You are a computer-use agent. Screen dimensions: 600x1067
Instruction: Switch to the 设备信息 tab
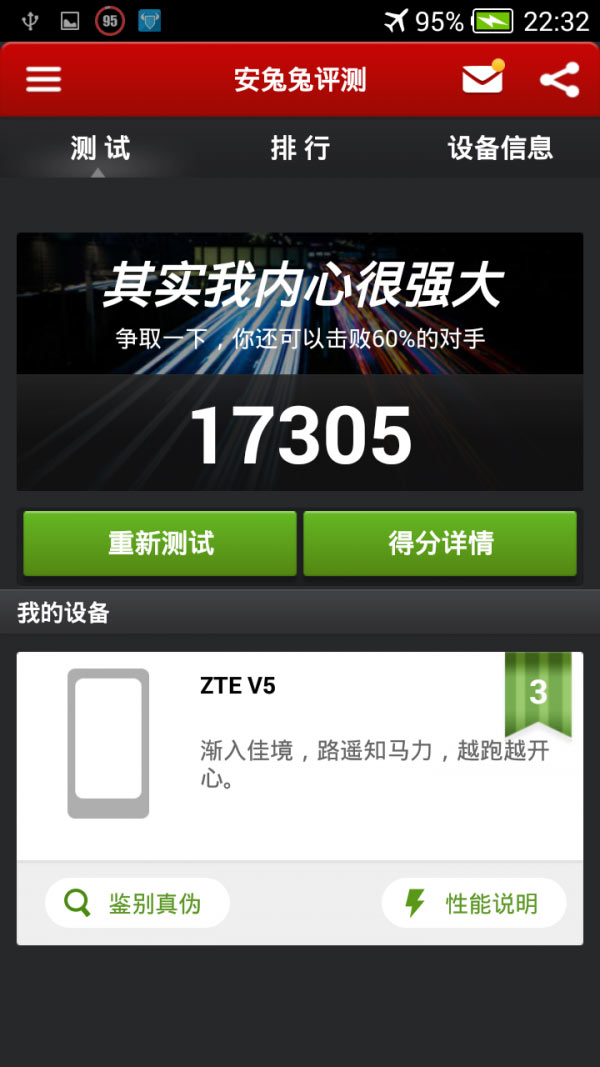pos(500,149)
